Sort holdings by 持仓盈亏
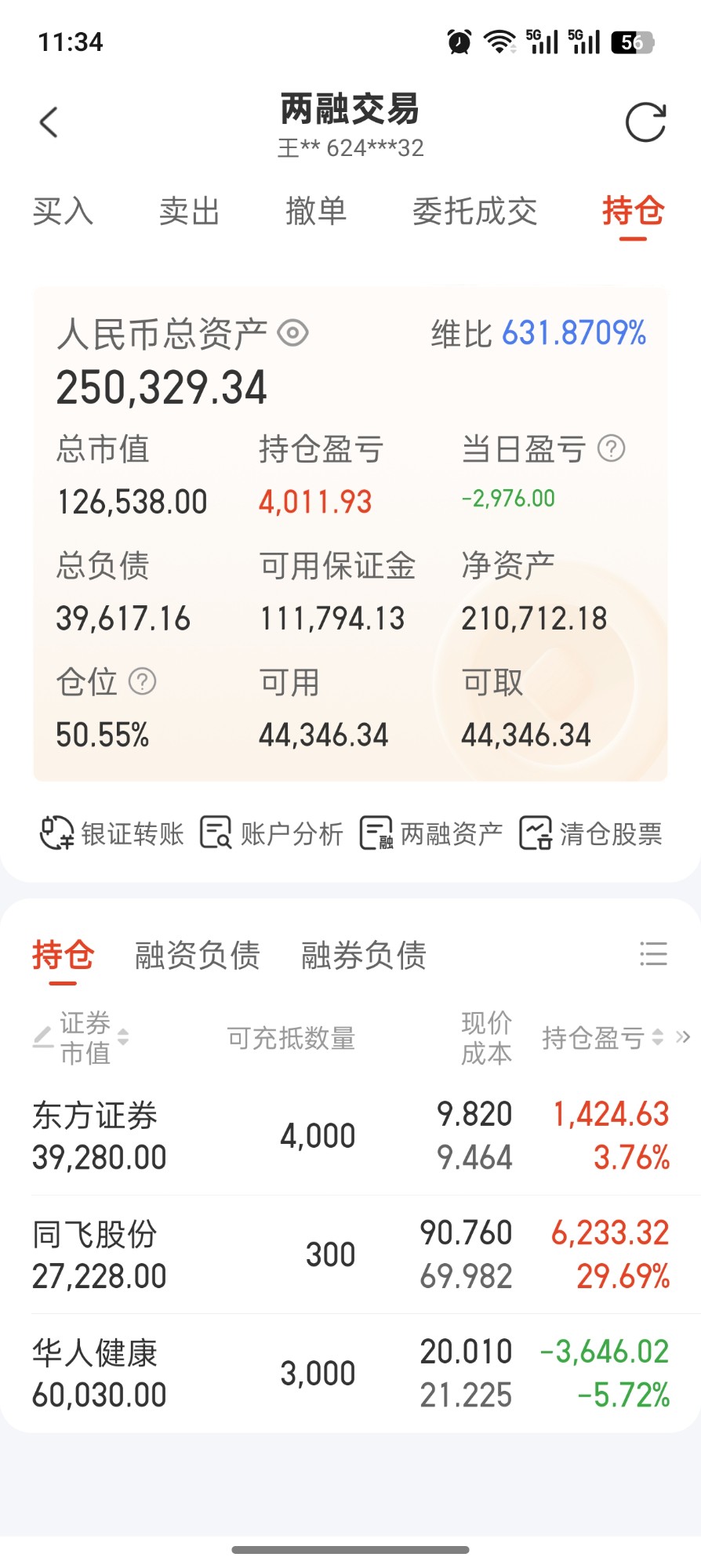The image size is (701, 1568). [603, 1037]
